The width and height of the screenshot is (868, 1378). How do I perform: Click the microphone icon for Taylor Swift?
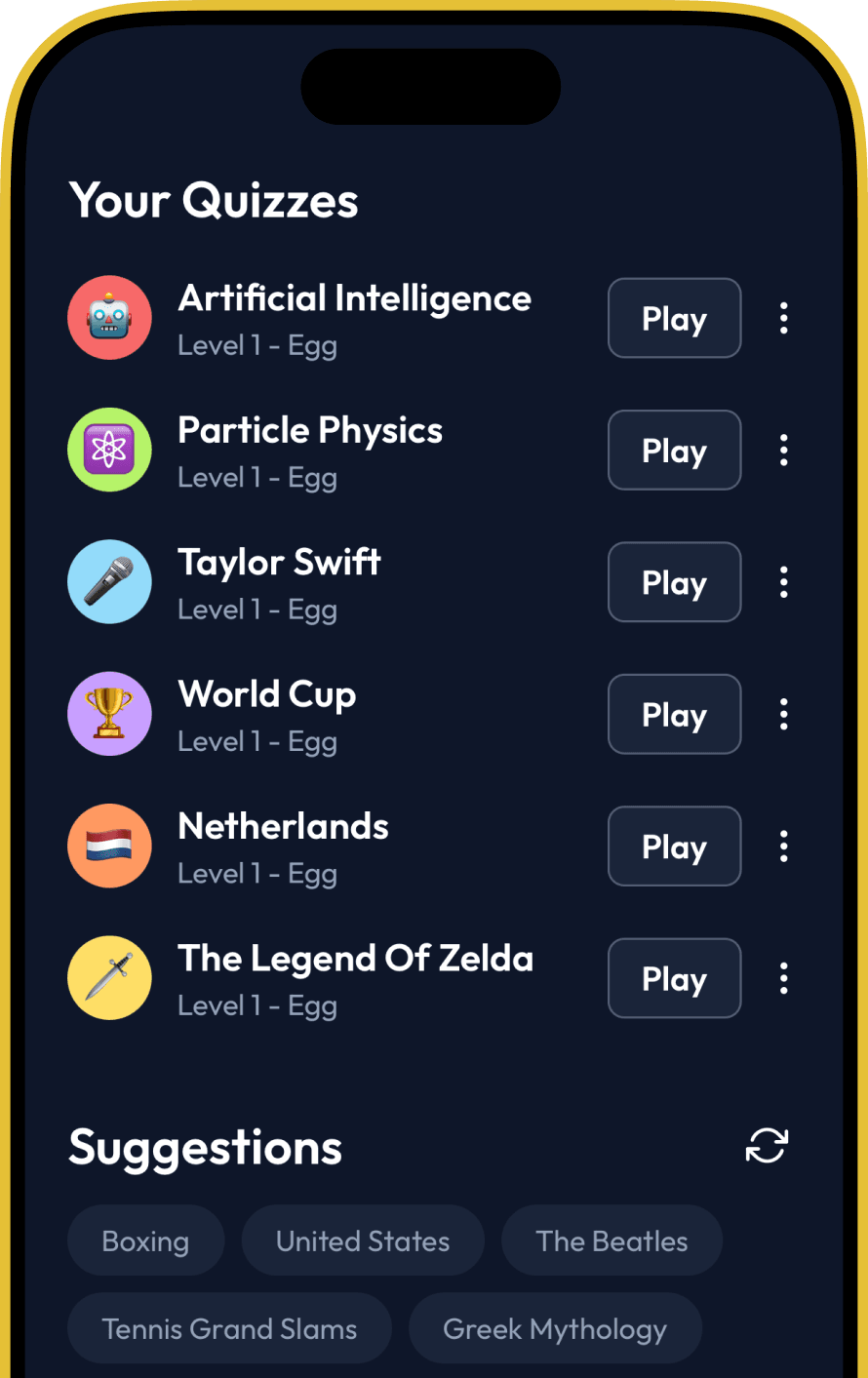tap(109, 582)
